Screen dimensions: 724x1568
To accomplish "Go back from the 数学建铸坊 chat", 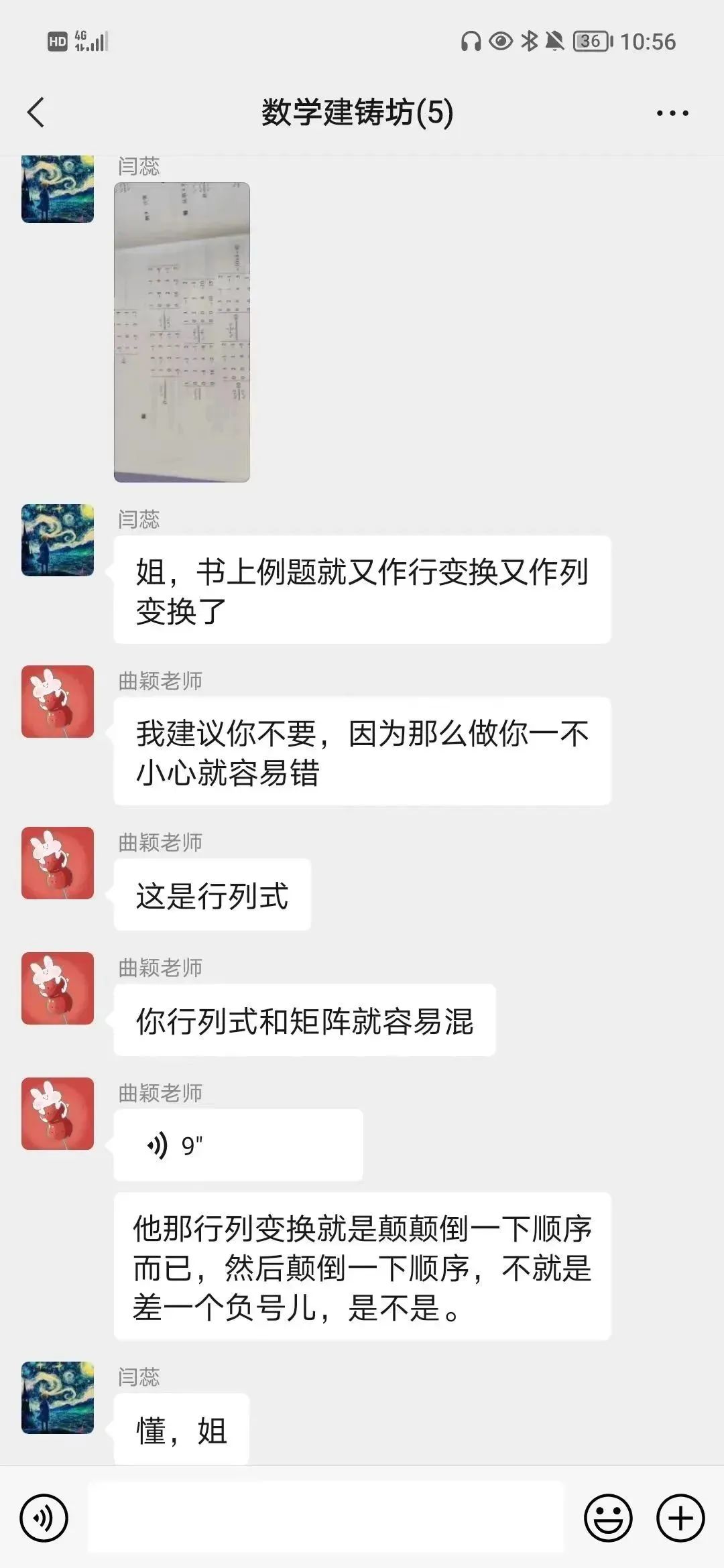I will (x=36, y=112).
